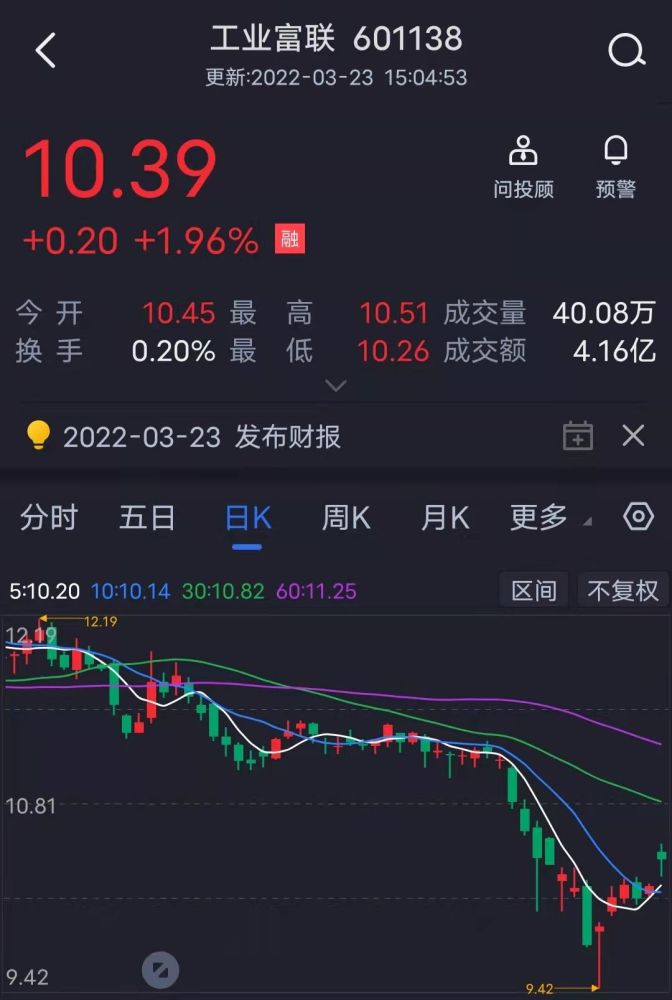Tap the round pen icon on chart
The width and height of the screenshot is (672, 1000).
[x=160, y=969]
